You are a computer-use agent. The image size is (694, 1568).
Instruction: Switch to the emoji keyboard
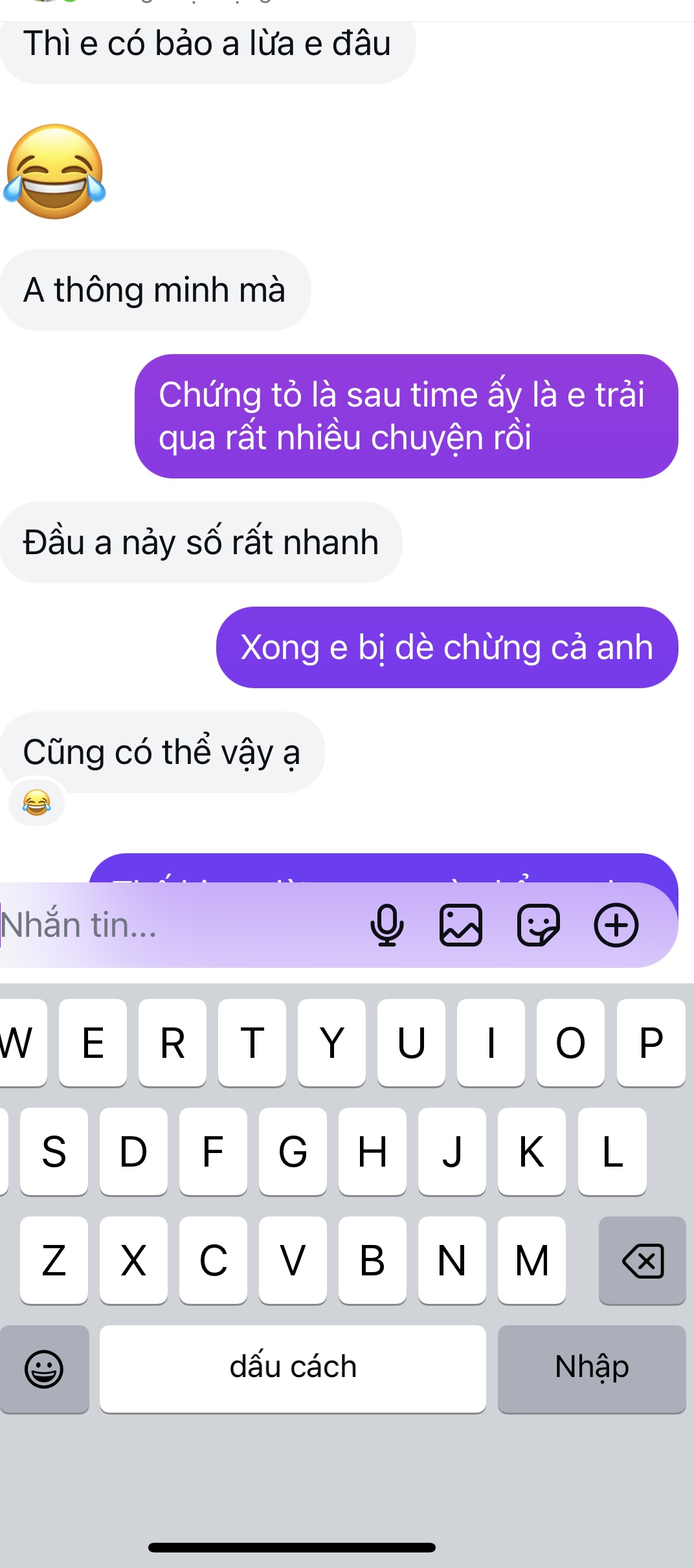click(x=44, y=1369)
